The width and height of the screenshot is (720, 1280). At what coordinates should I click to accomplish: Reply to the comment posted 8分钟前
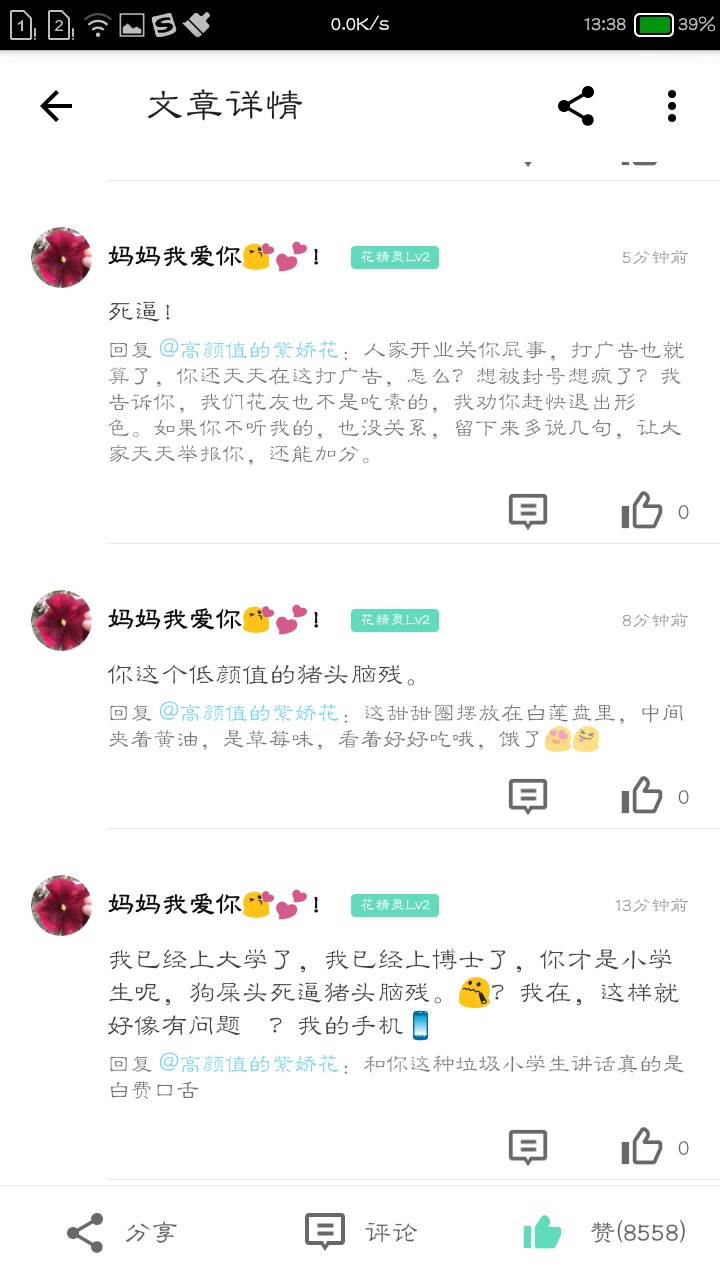tap(528, 797)
